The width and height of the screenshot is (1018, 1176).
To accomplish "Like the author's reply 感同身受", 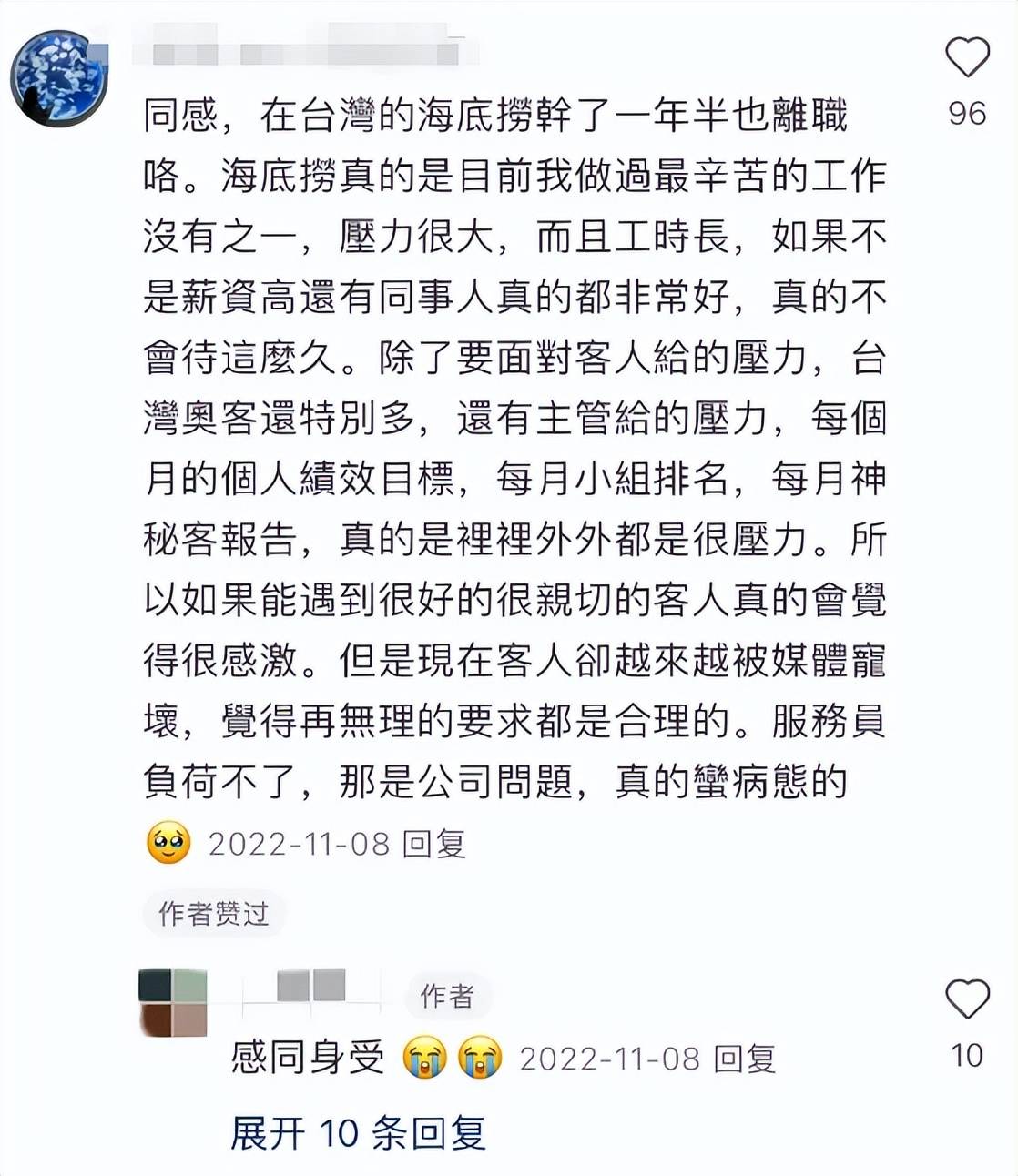I will click(x=967, y=999).
